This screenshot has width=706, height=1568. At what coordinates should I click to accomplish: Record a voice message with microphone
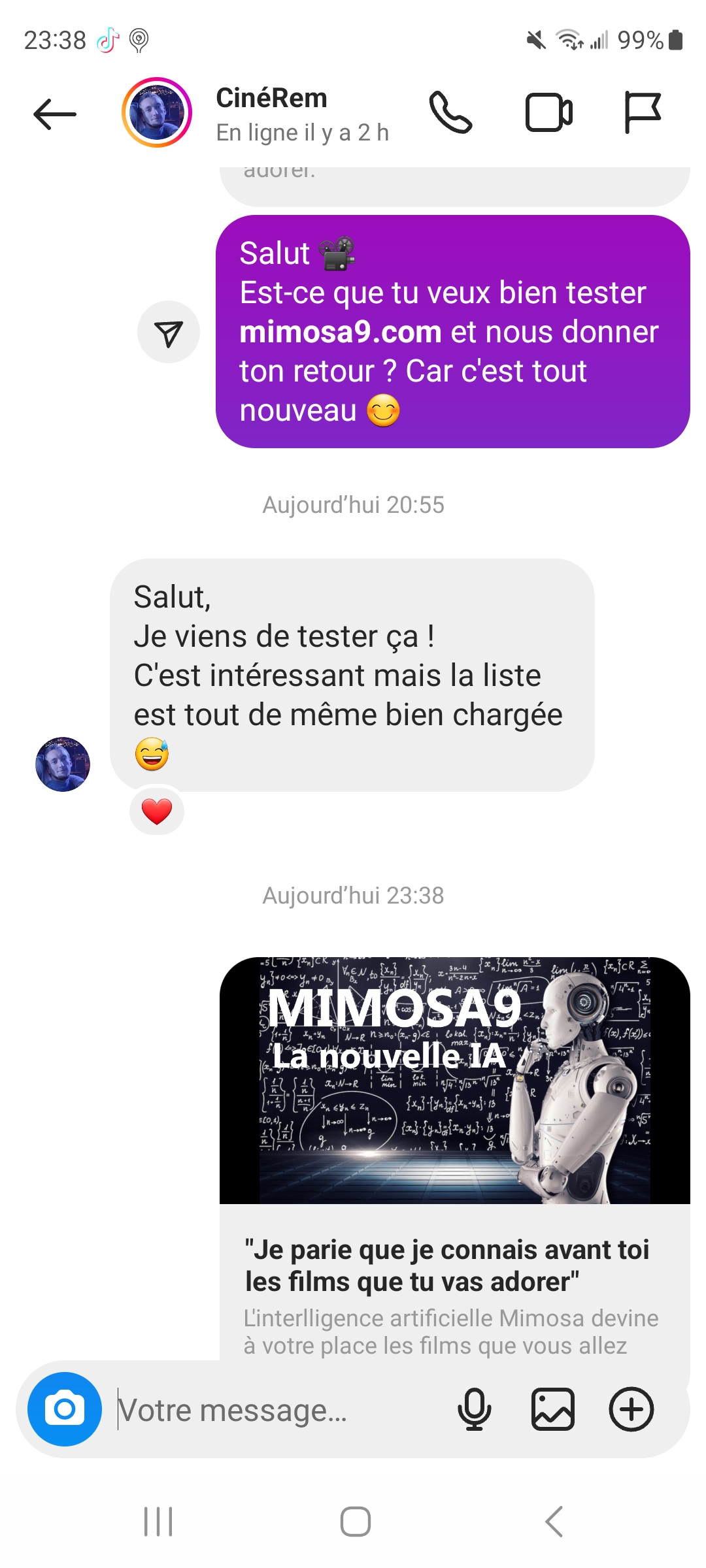click(x=475, y=1409)
